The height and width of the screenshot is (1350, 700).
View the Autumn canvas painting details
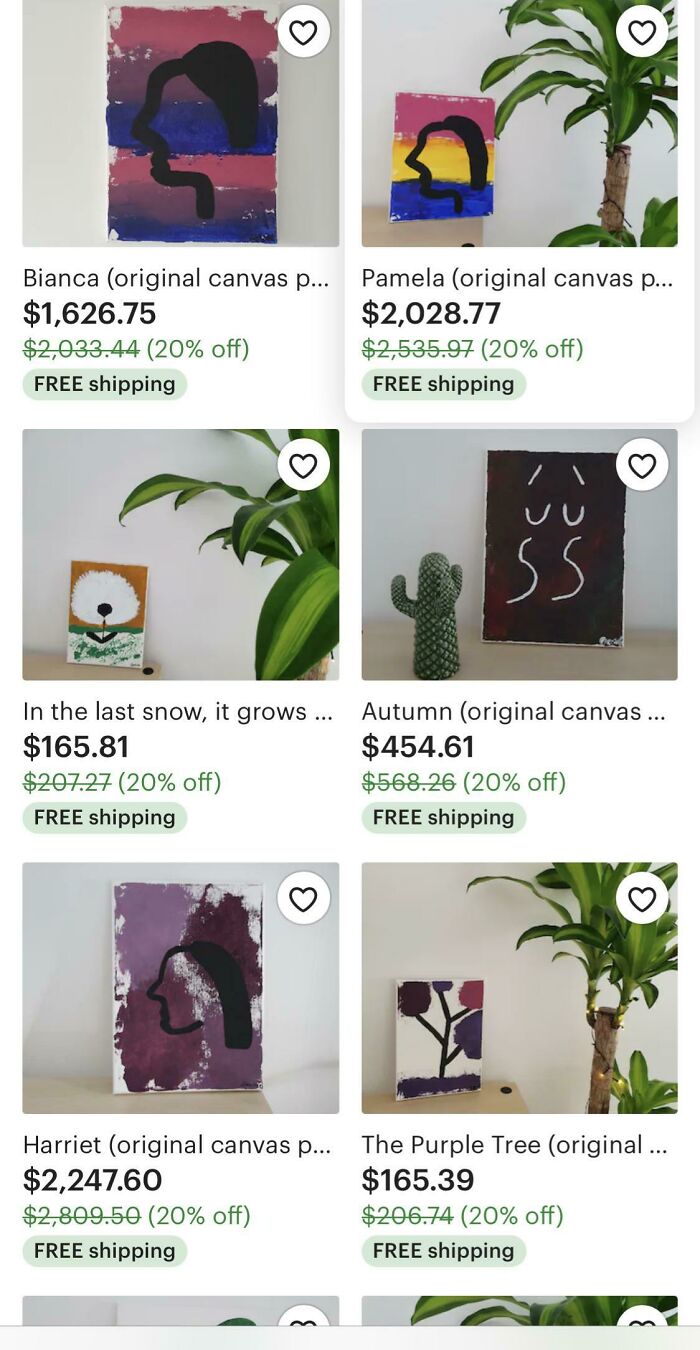[x=513, y=711]
